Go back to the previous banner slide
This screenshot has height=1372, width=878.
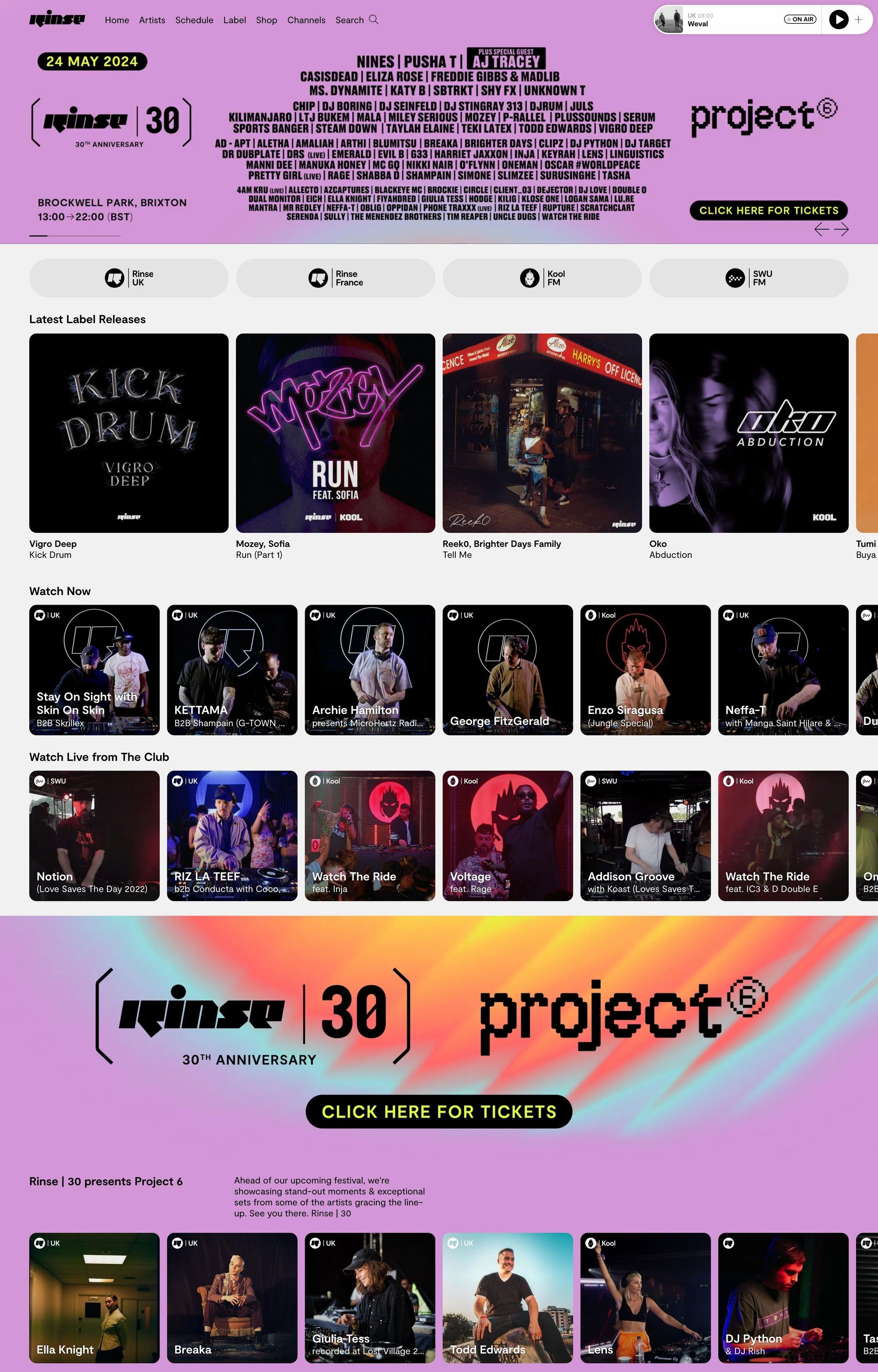coord(821,229)
